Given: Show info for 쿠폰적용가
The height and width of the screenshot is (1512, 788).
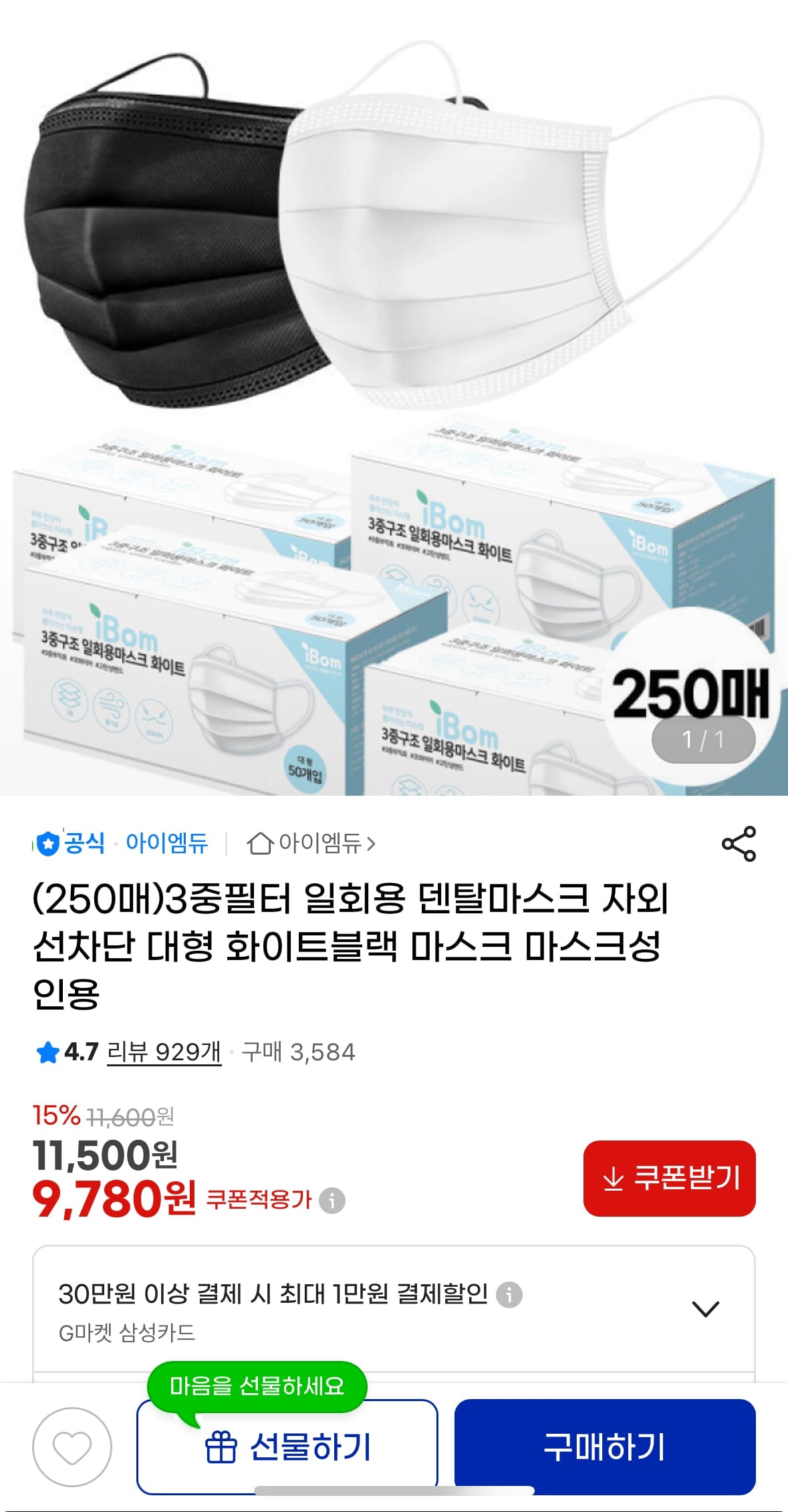Looking at the screenshot, I should click(x=332, y=1200).
